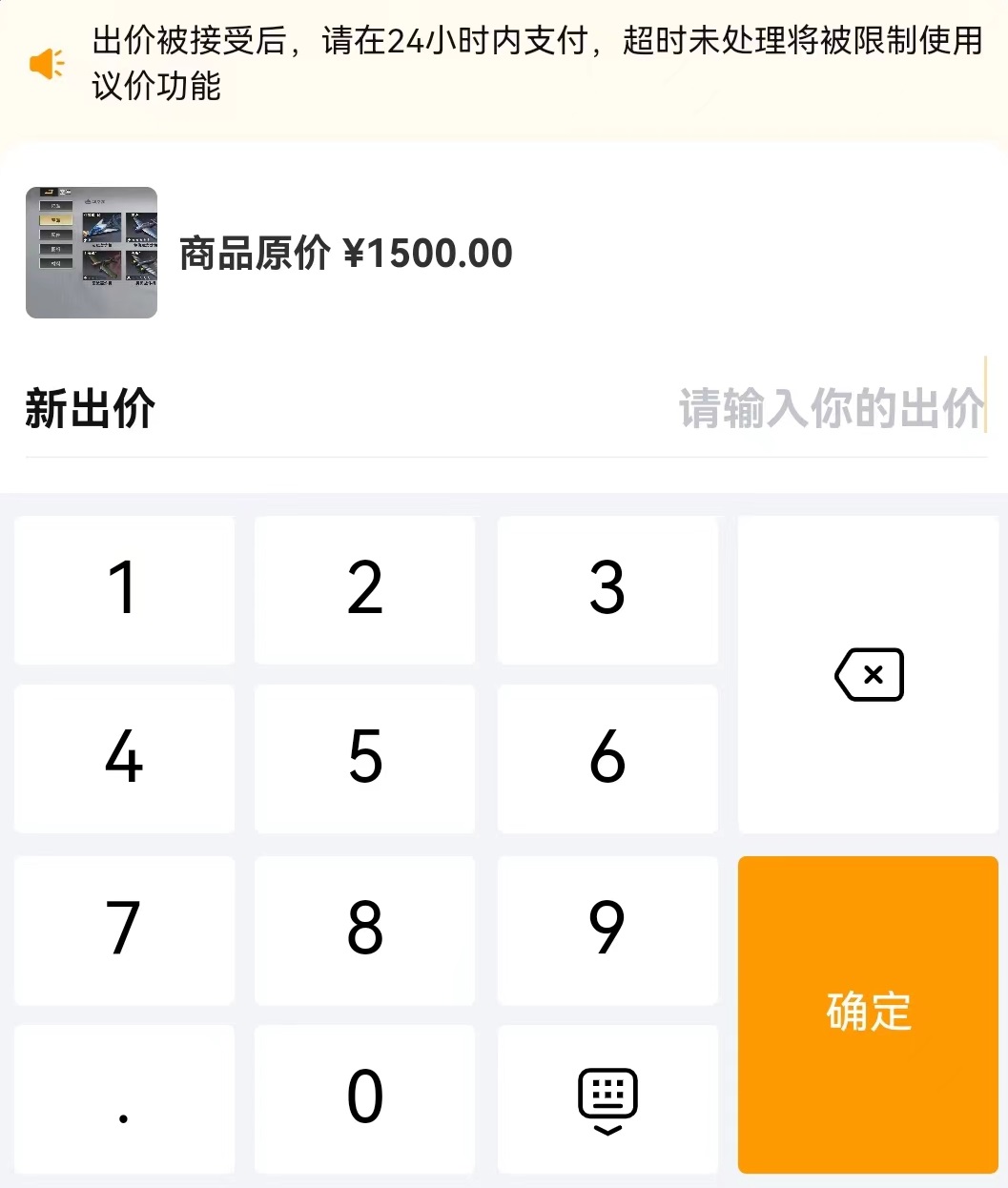Tap the number 8 key
This screenshot has width=1008, height=1188.
point(364,929)
